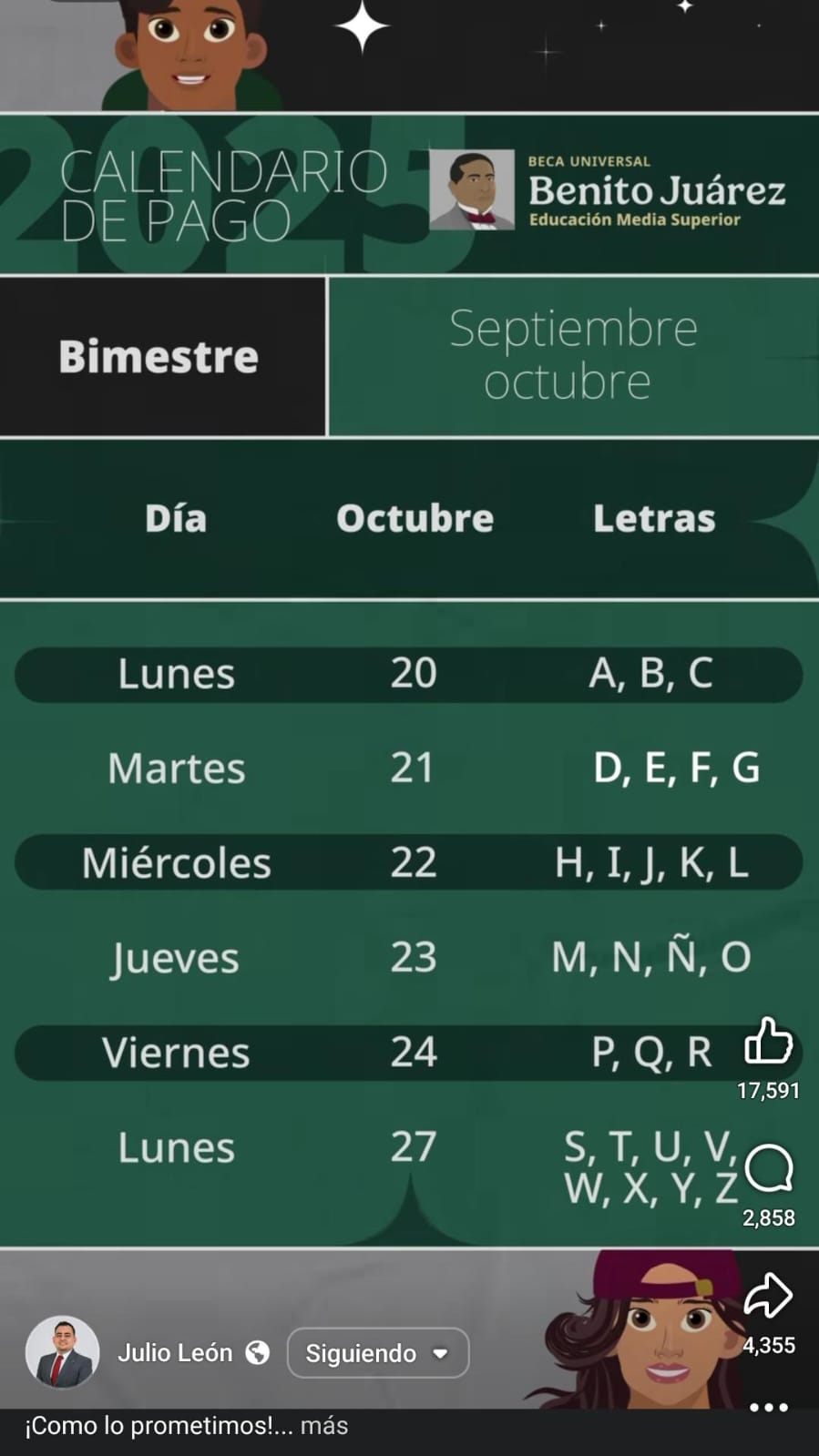Expand the caption with más
Viewport: 819px width, 1456px height.
pos(324,1425)
